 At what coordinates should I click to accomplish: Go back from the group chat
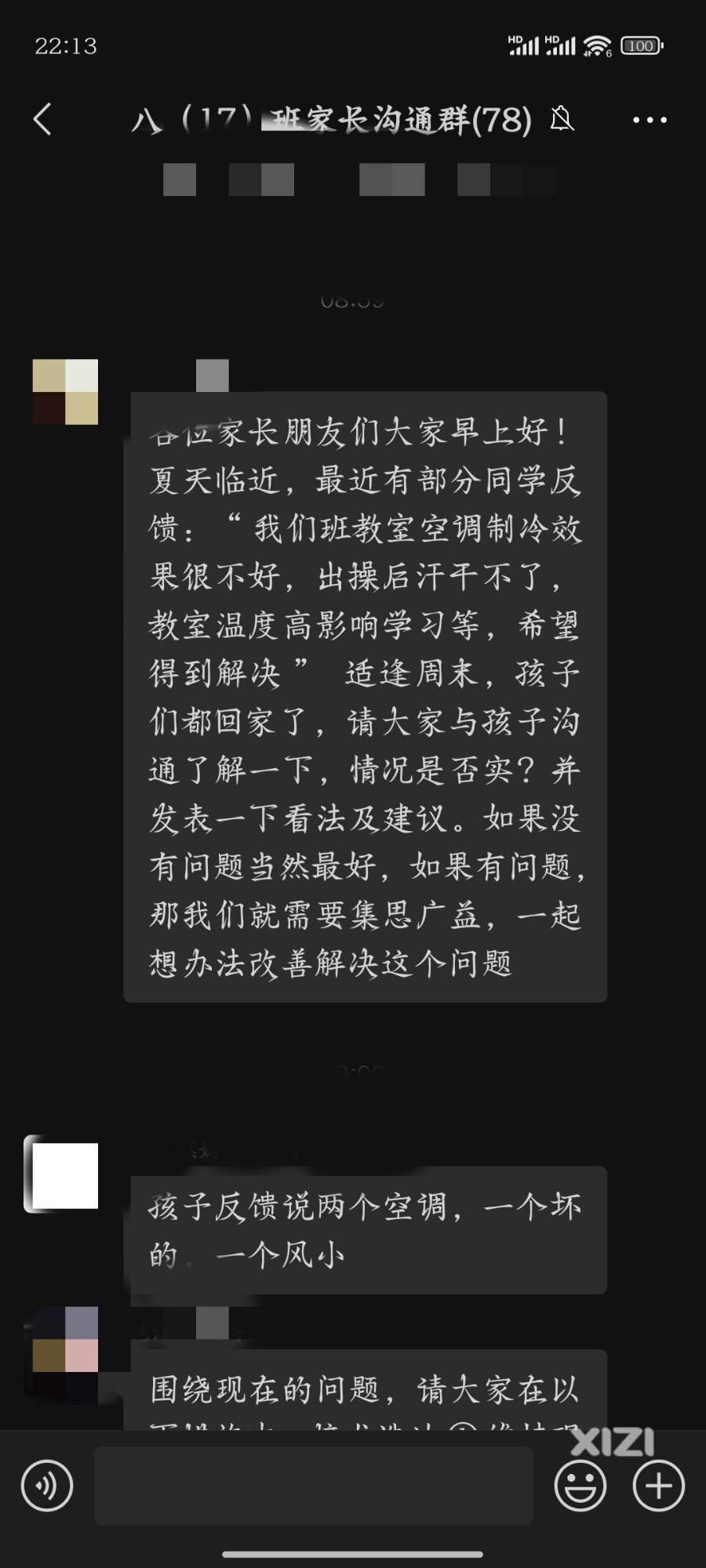43,120
